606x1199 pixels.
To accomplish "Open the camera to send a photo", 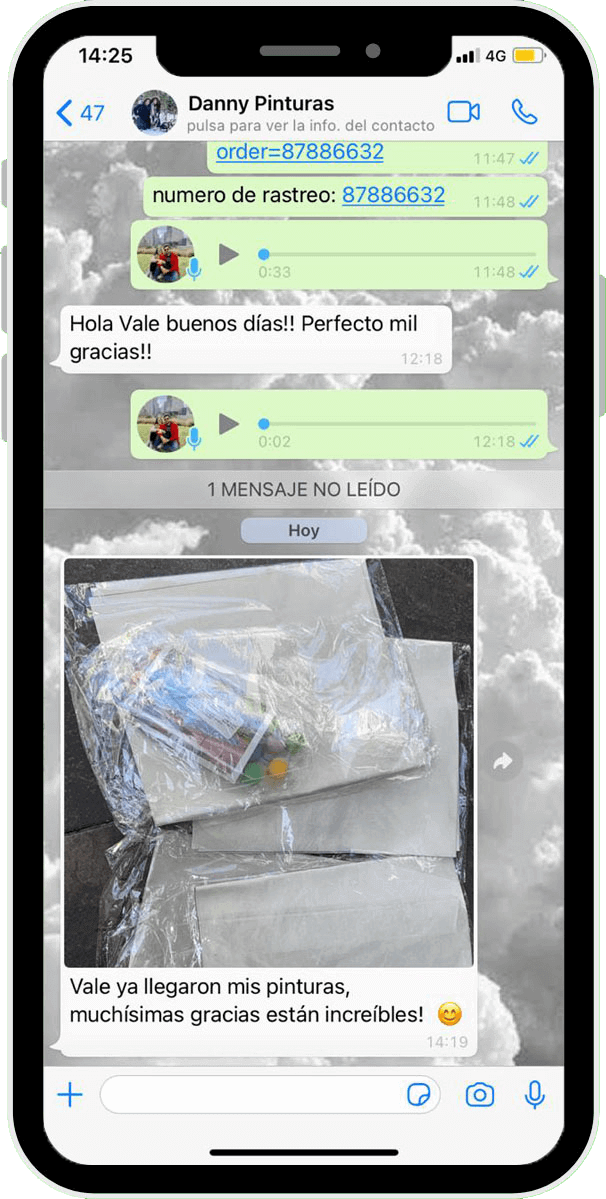I will coord(480,1095).
